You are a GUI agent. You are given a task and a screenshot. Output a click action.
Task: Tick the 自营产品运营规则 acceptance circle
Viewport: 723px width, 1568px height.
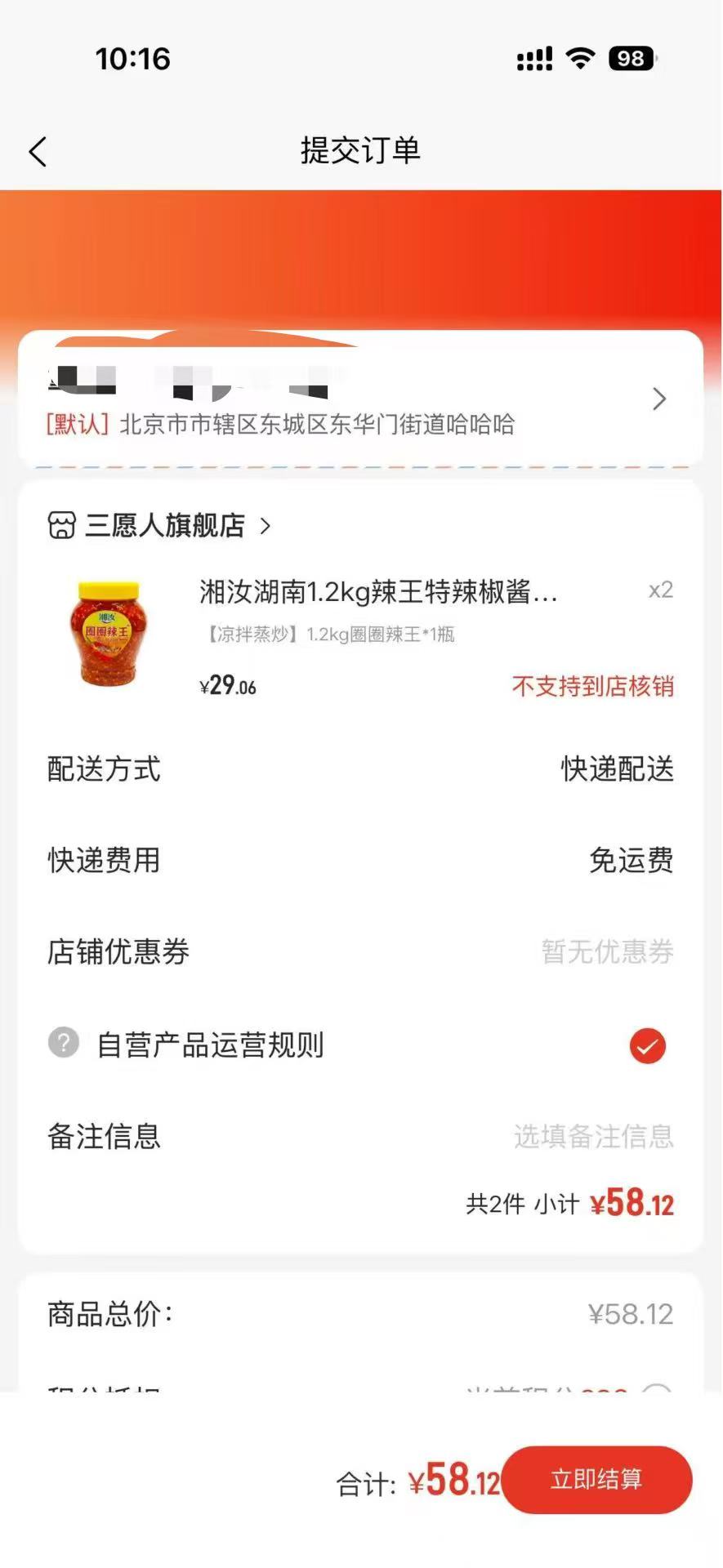coord(648,1045)
